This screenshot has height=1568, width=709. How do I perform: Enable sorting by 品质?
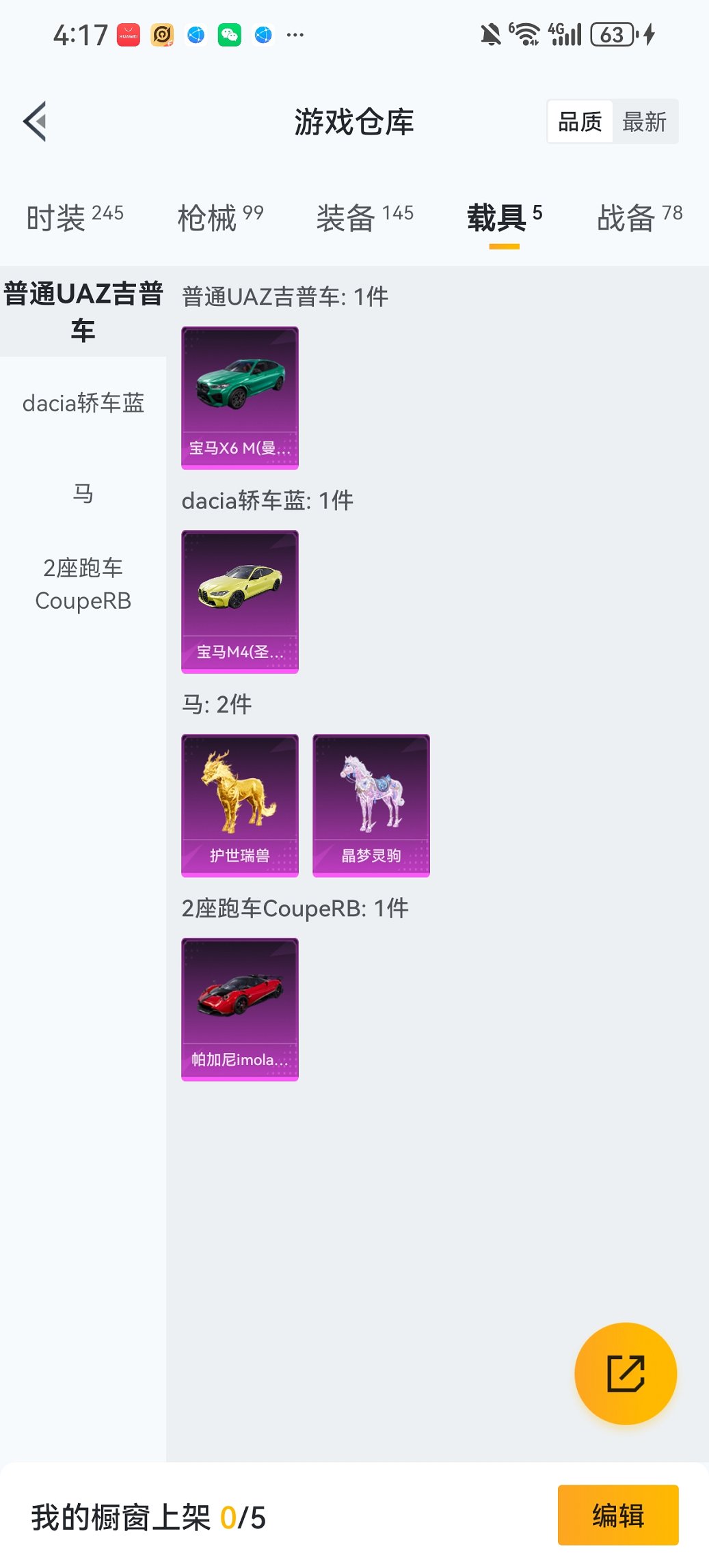580,121
